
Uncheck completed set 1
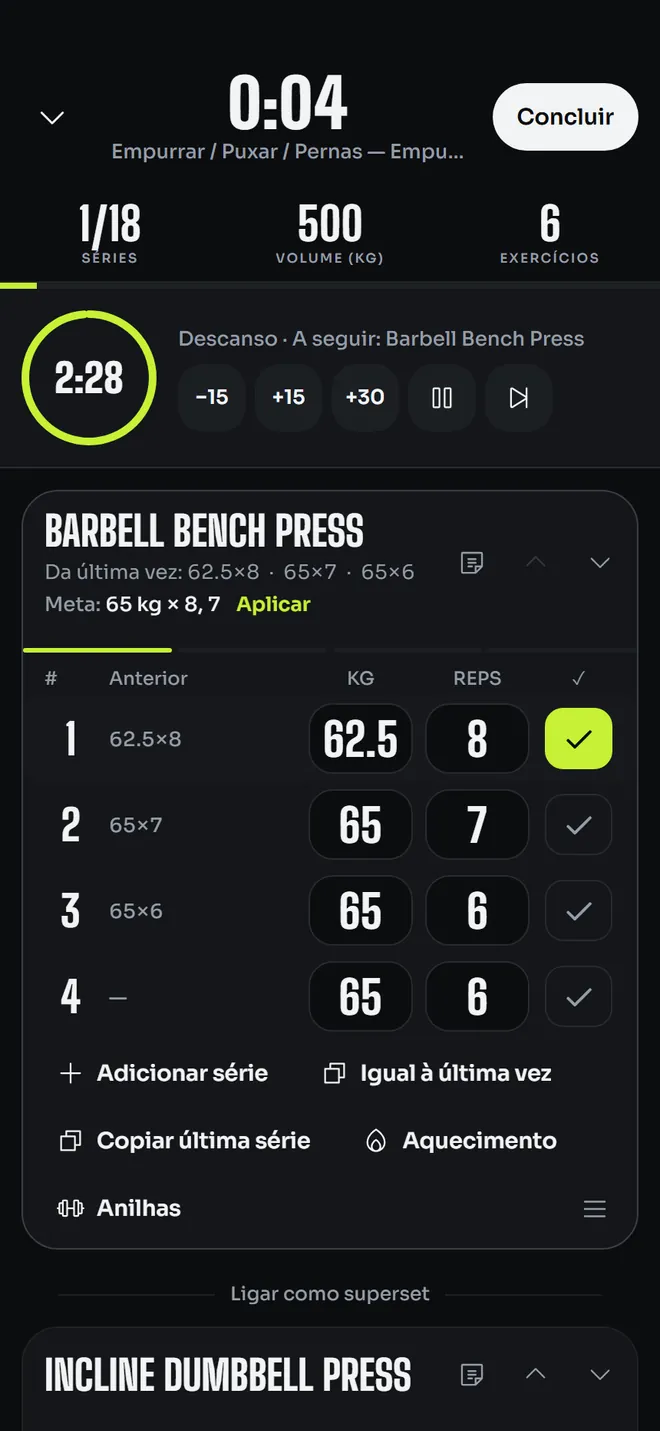pos(578,739)
